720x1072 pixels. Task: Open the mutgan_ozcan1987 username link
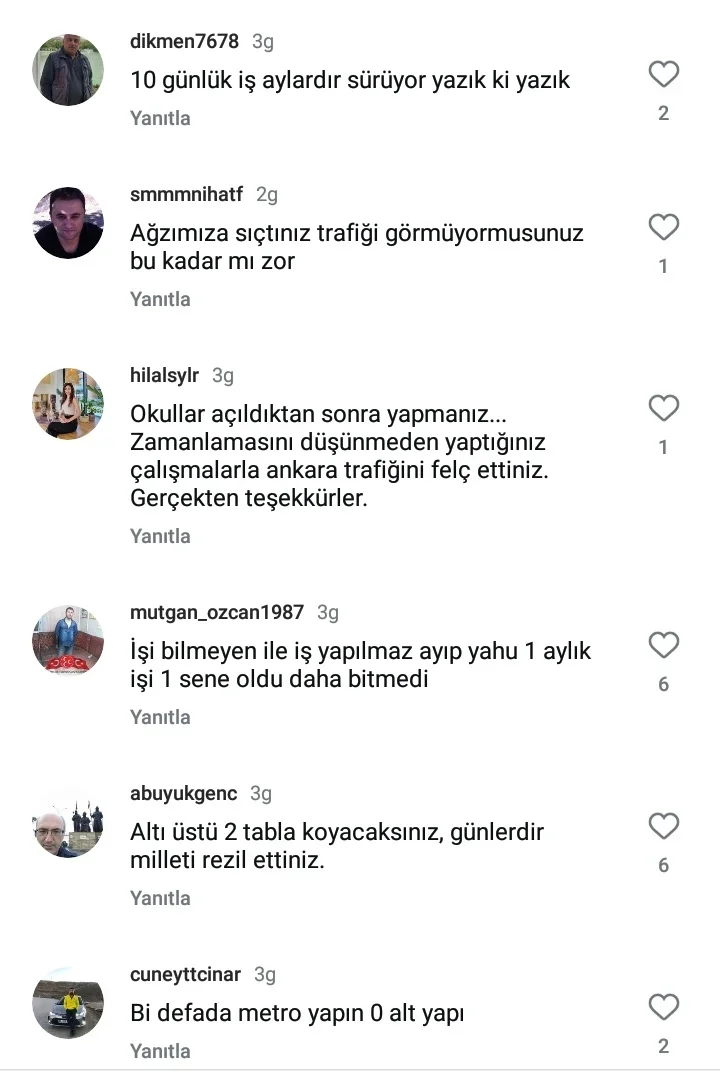[217, 612]
